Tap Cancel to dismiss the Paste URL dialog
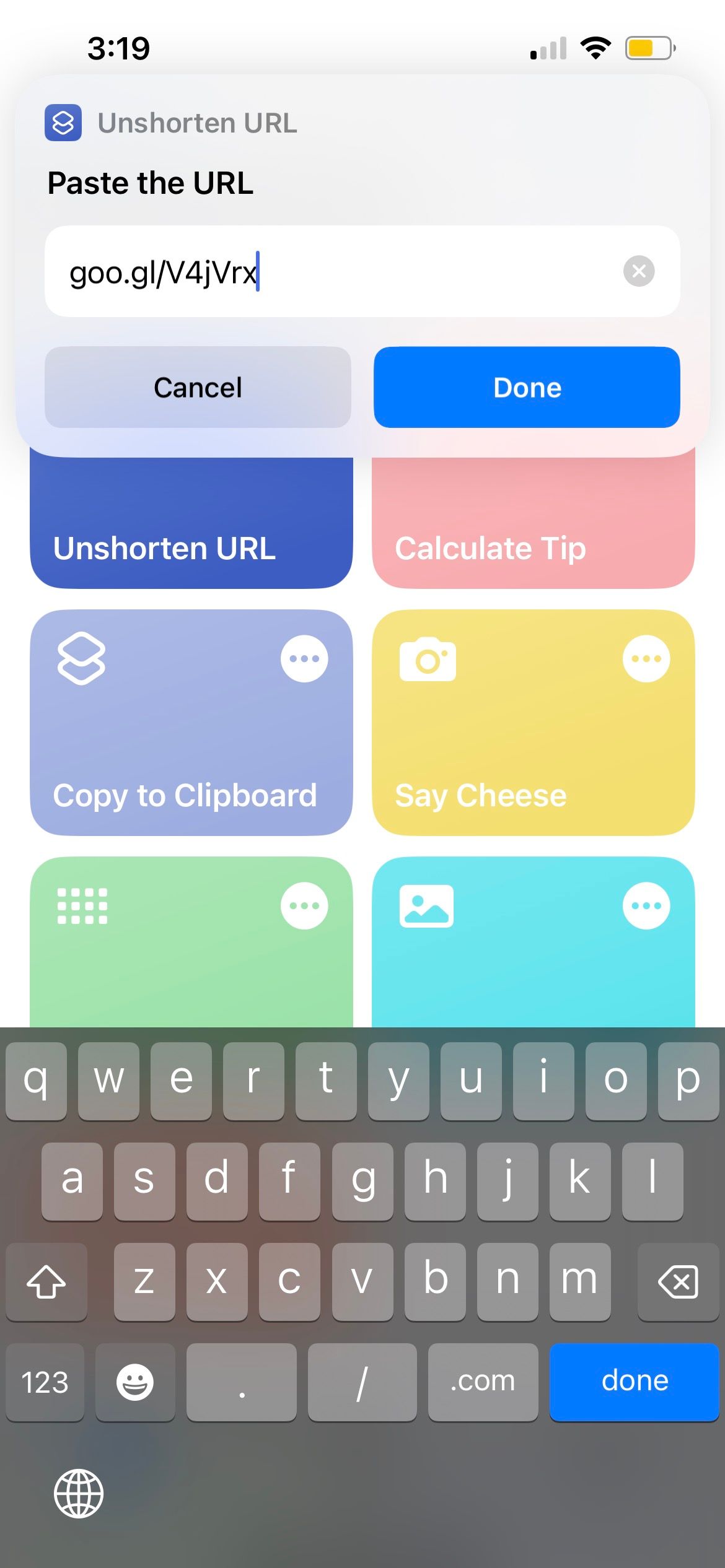The width and height of the screenshot is (725, 1568). pos(197,387)
